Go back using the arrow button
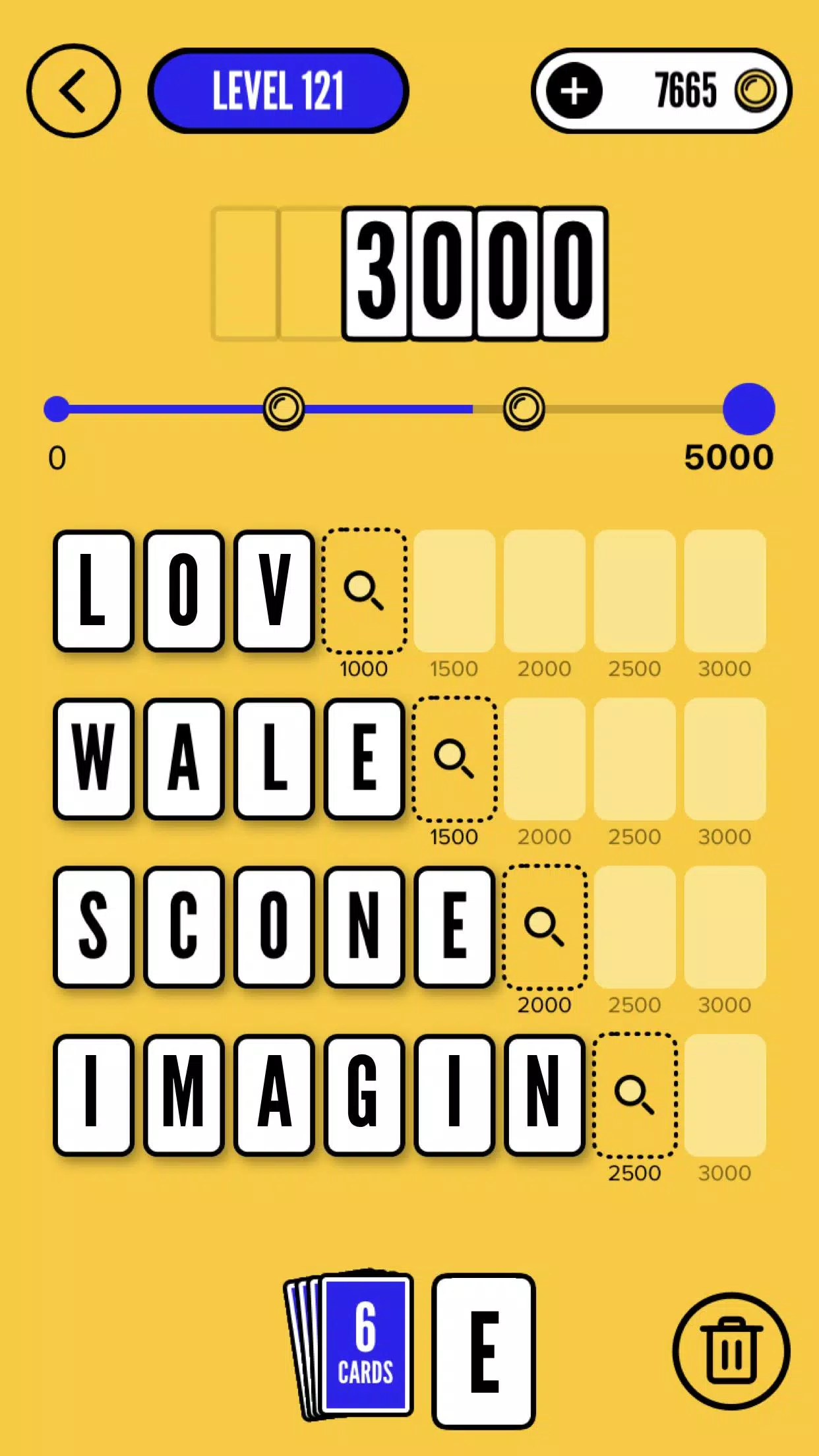 [73, 91]
